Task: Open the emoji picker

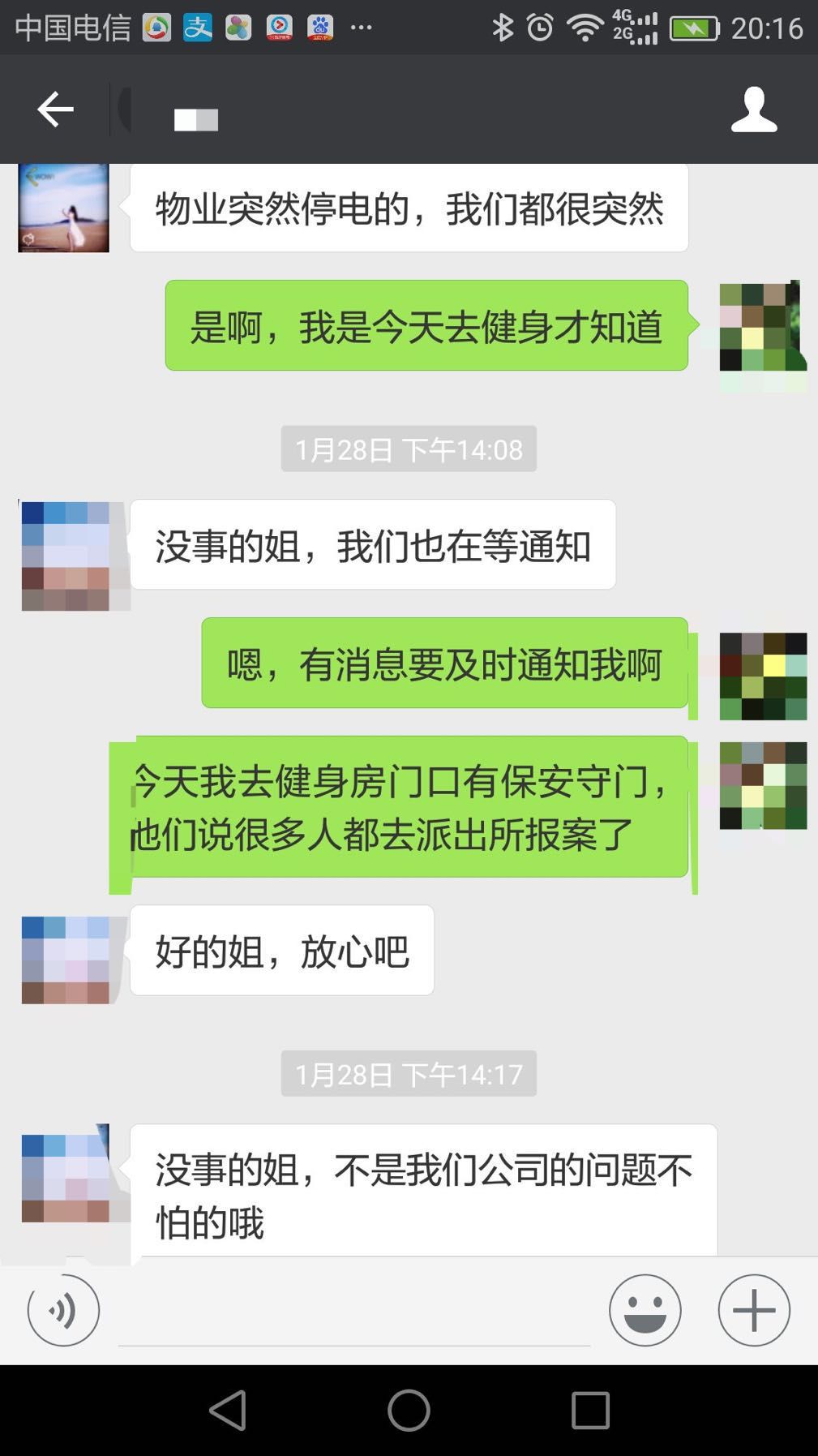Action: (645, 1310)
